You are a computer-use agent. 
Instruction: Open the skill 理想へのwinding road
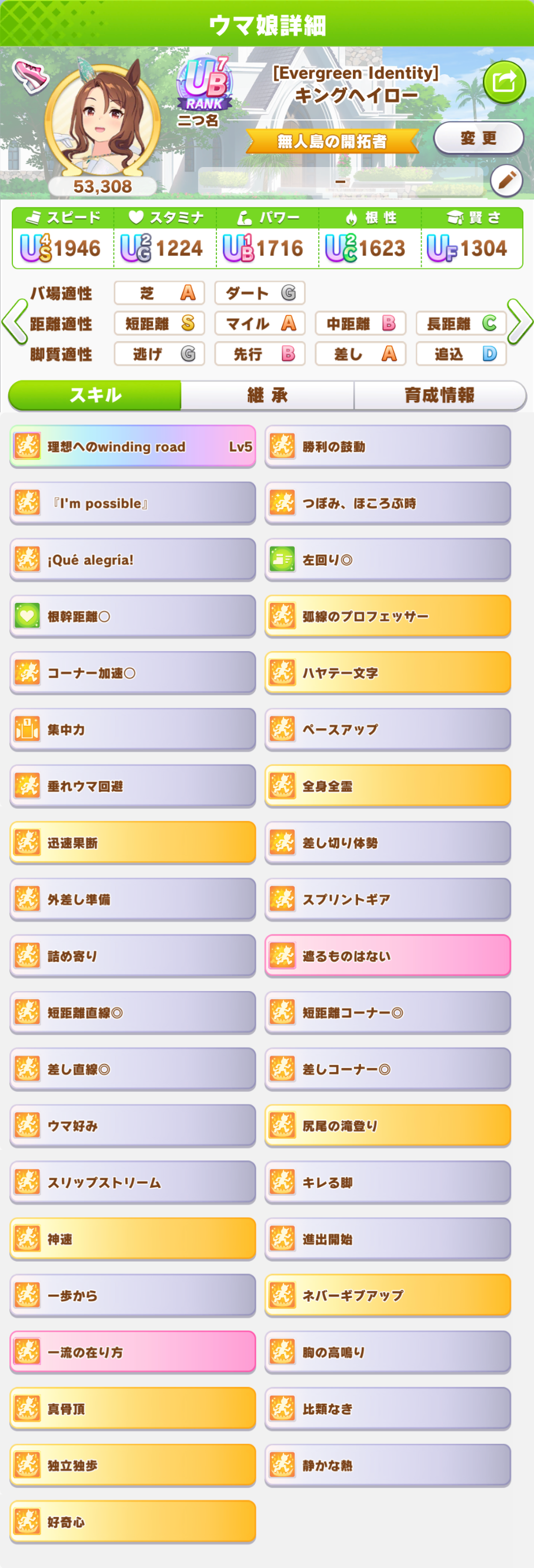[132, 446]
